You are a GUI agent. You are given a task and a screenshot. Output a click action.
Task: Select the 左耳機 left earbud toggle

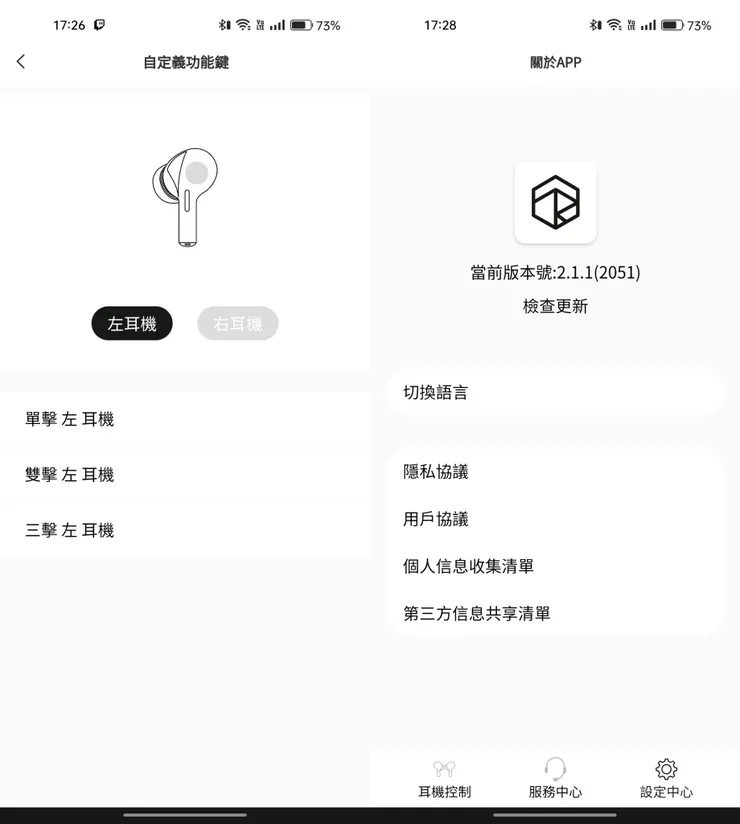click(x=131, y=323)
